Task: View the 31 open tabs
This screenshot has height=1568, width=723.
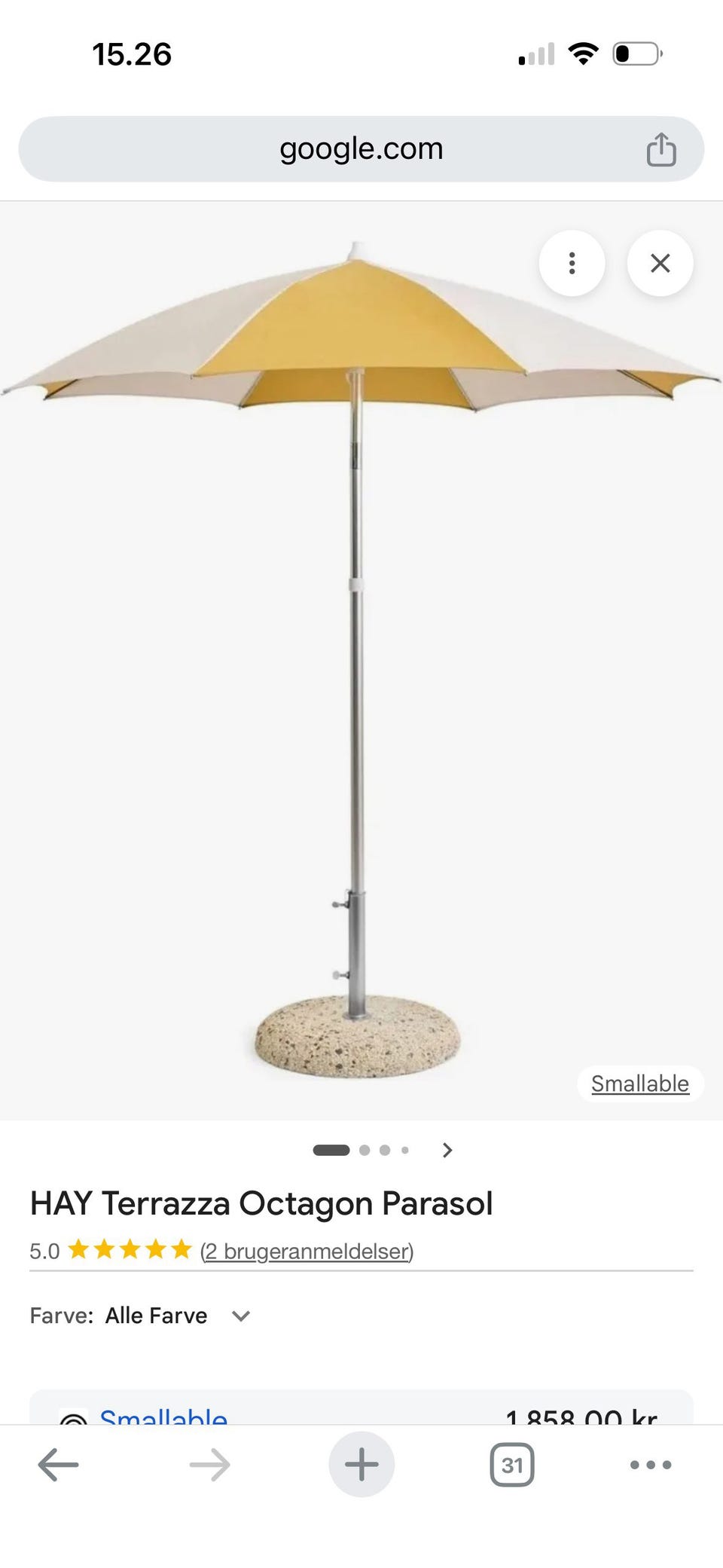Action: pos(512,1465)
